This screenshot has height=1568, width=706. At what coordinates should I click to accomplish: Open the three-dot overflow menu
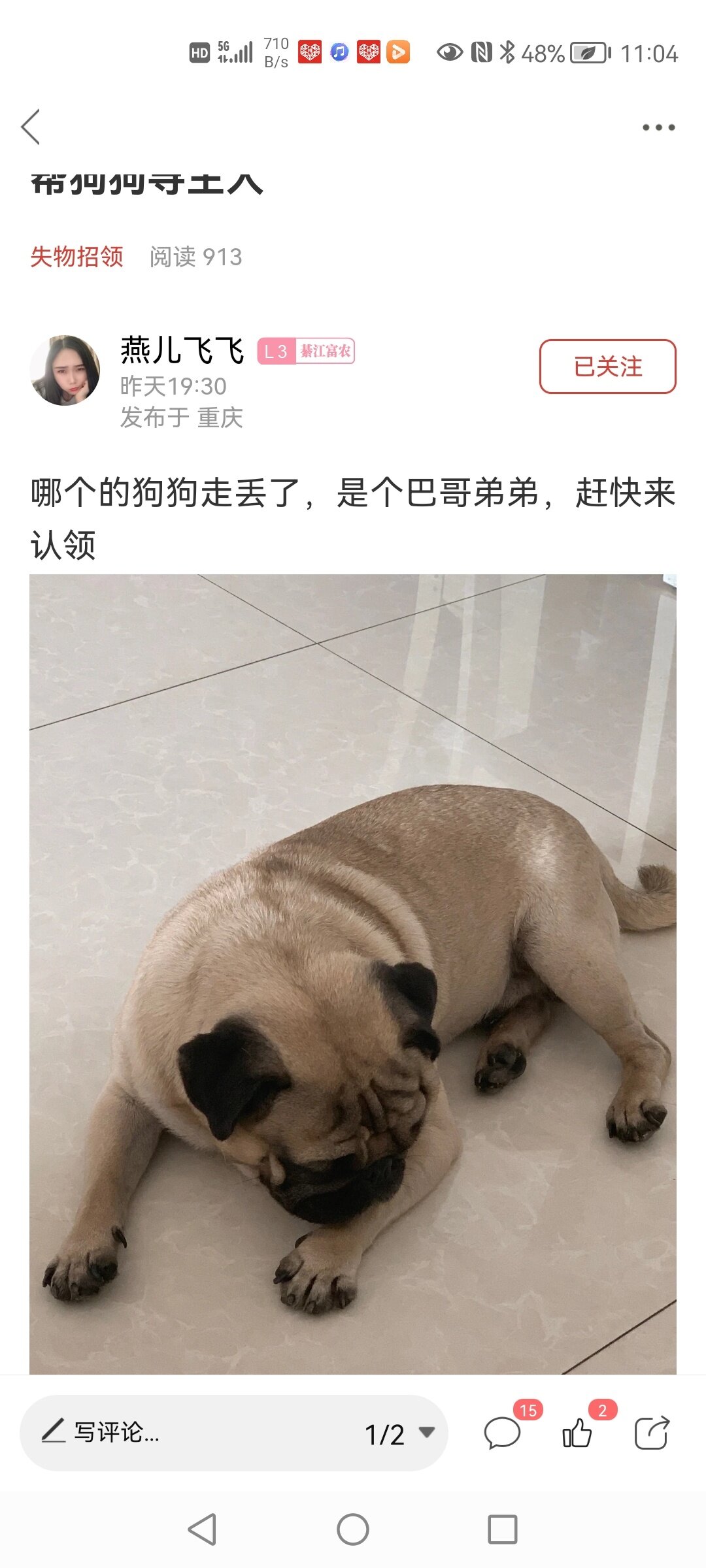pos(658,127)
